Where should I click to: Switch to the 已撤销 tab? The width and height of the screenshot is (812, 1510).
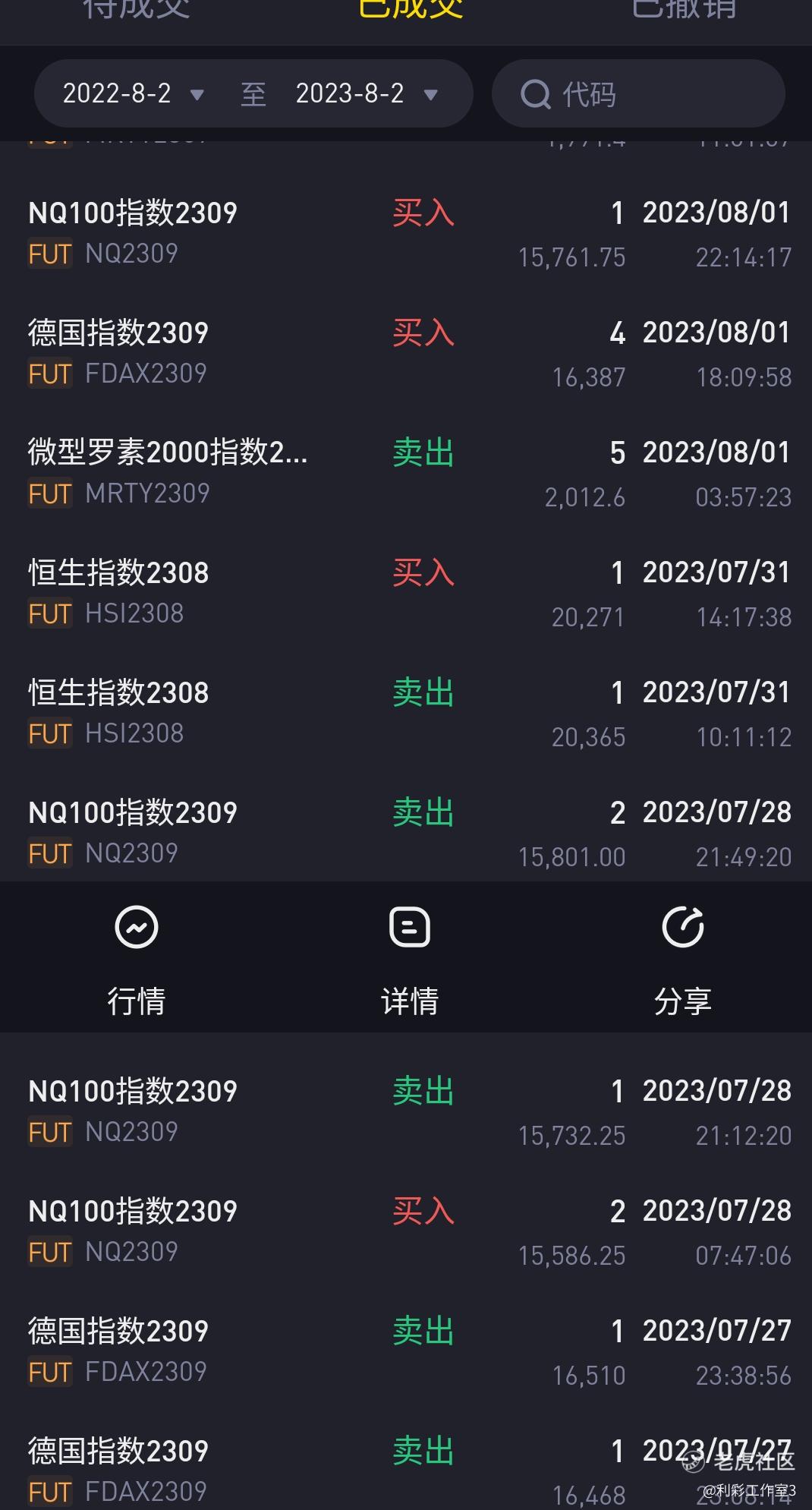coord(684,9)
